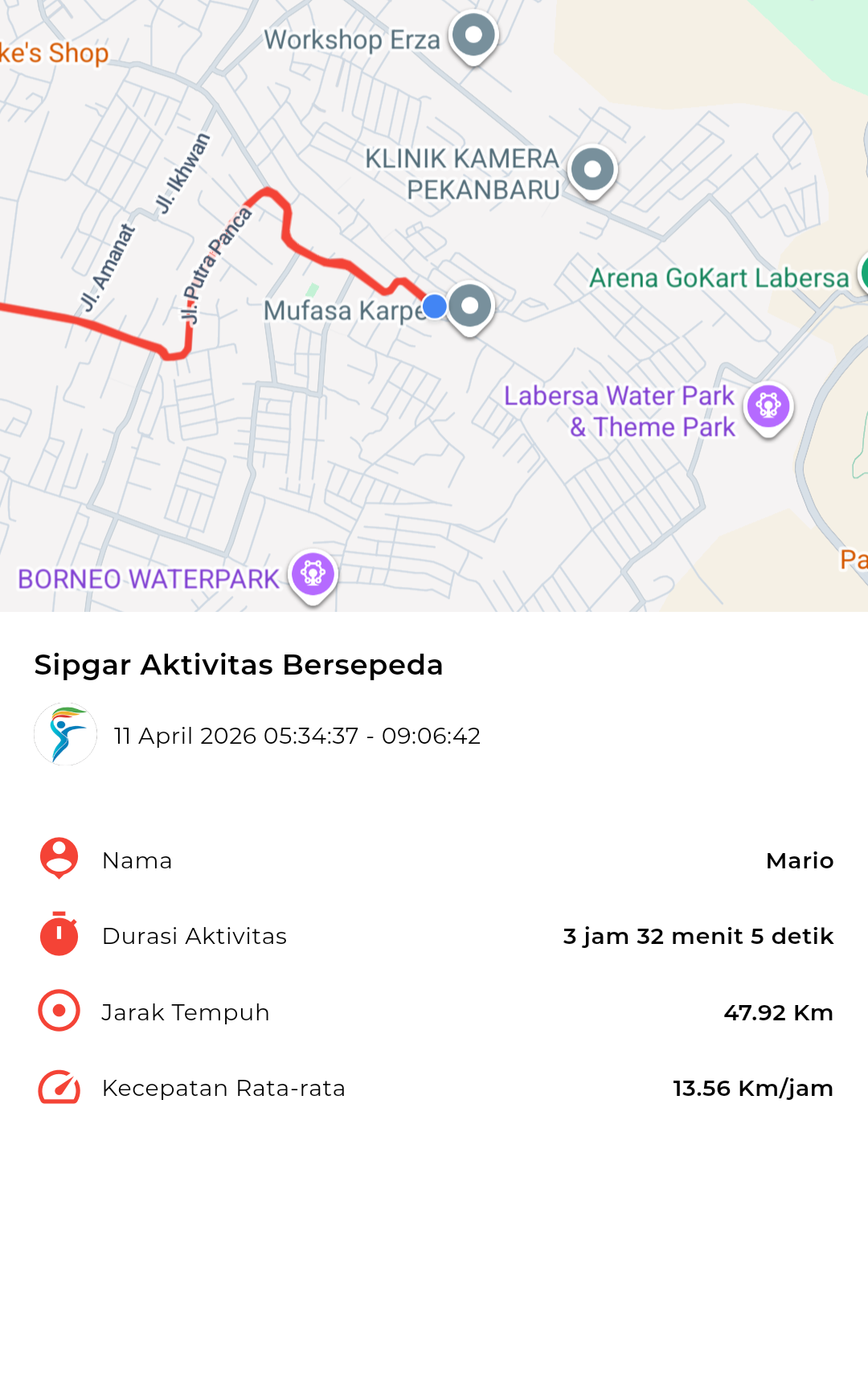Tap the Workshop Erza map pin
The height and width of the screenshot is (1391, 868).
[x=473, y=35]
